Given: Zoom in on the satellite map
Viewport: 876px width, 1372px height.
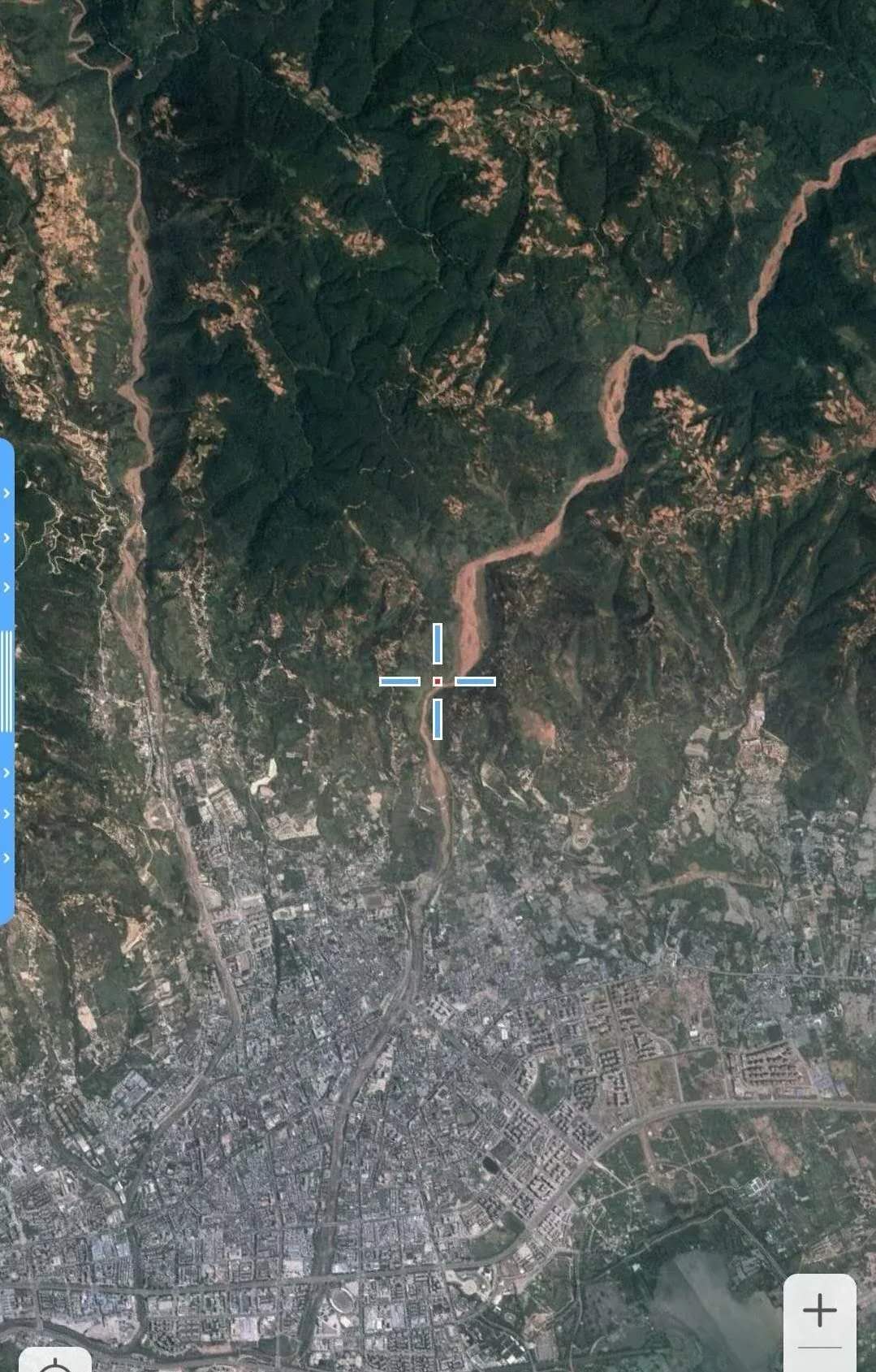Looking at the screenshot, I should (819, 1309).
